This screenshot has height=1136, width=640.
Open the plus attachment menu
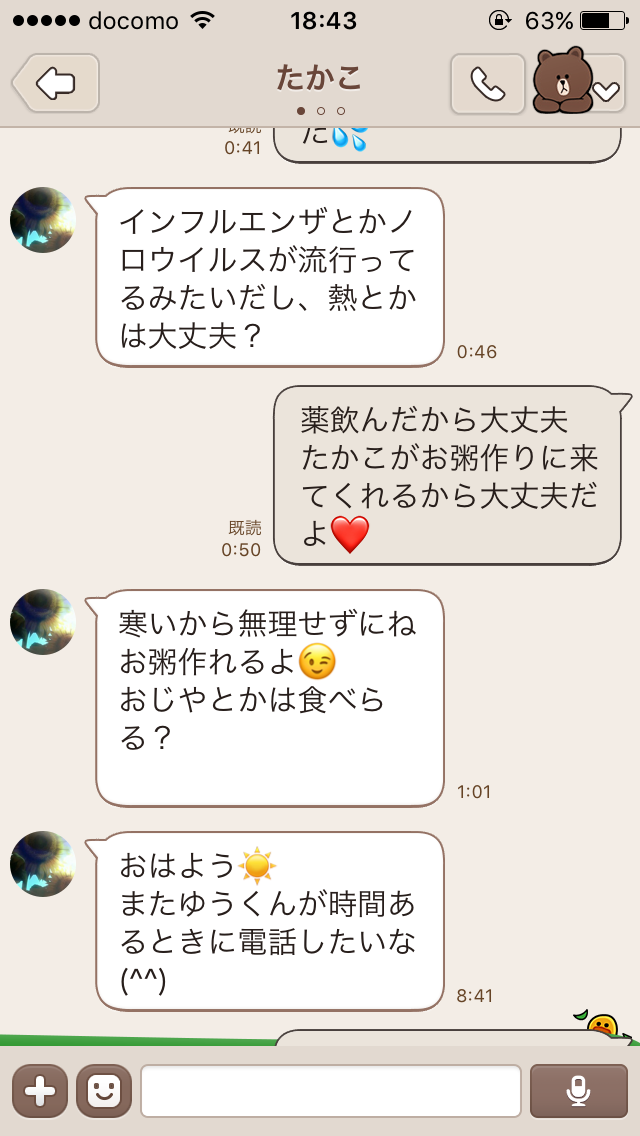(40, 1090)
